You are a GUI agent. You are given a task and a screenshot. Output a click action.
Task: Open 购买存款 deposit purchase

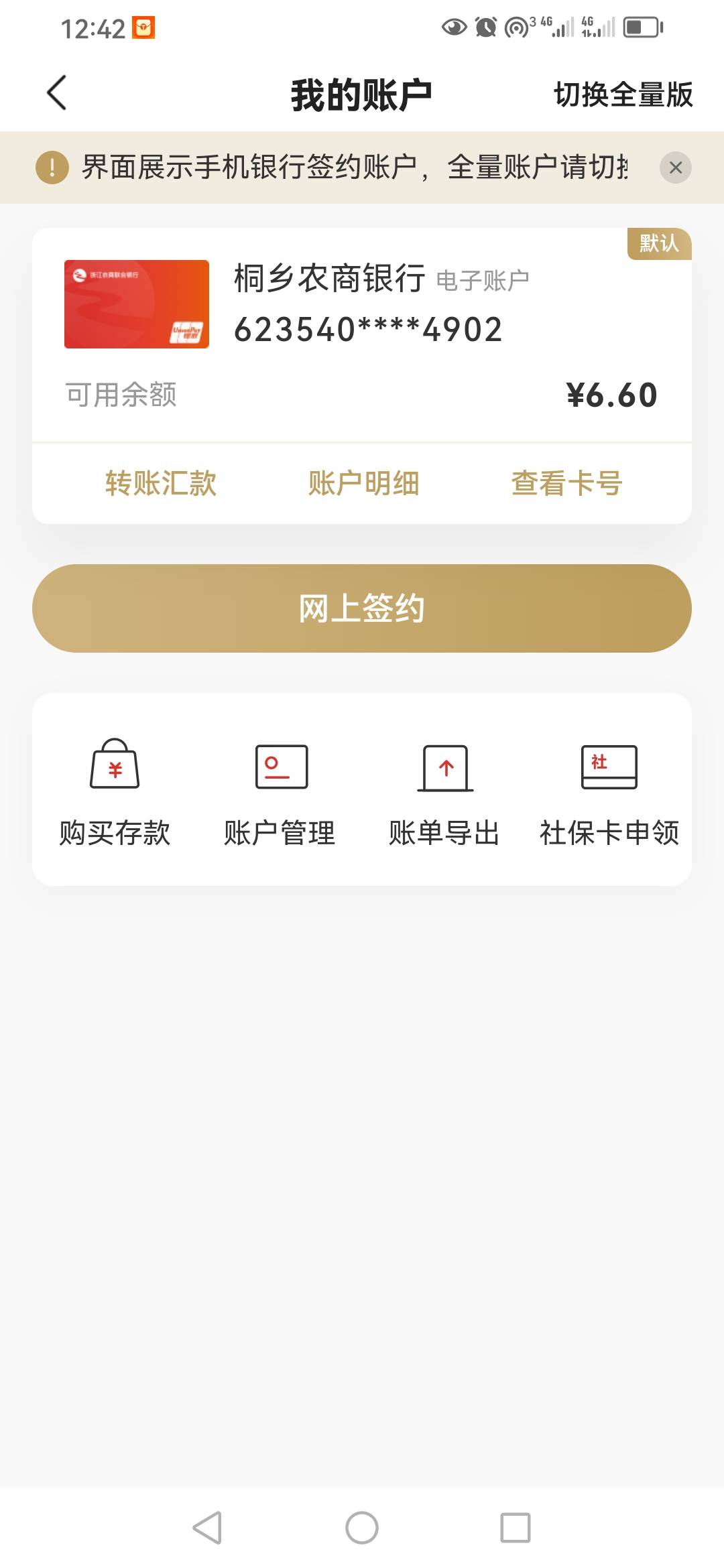(115, 792)
